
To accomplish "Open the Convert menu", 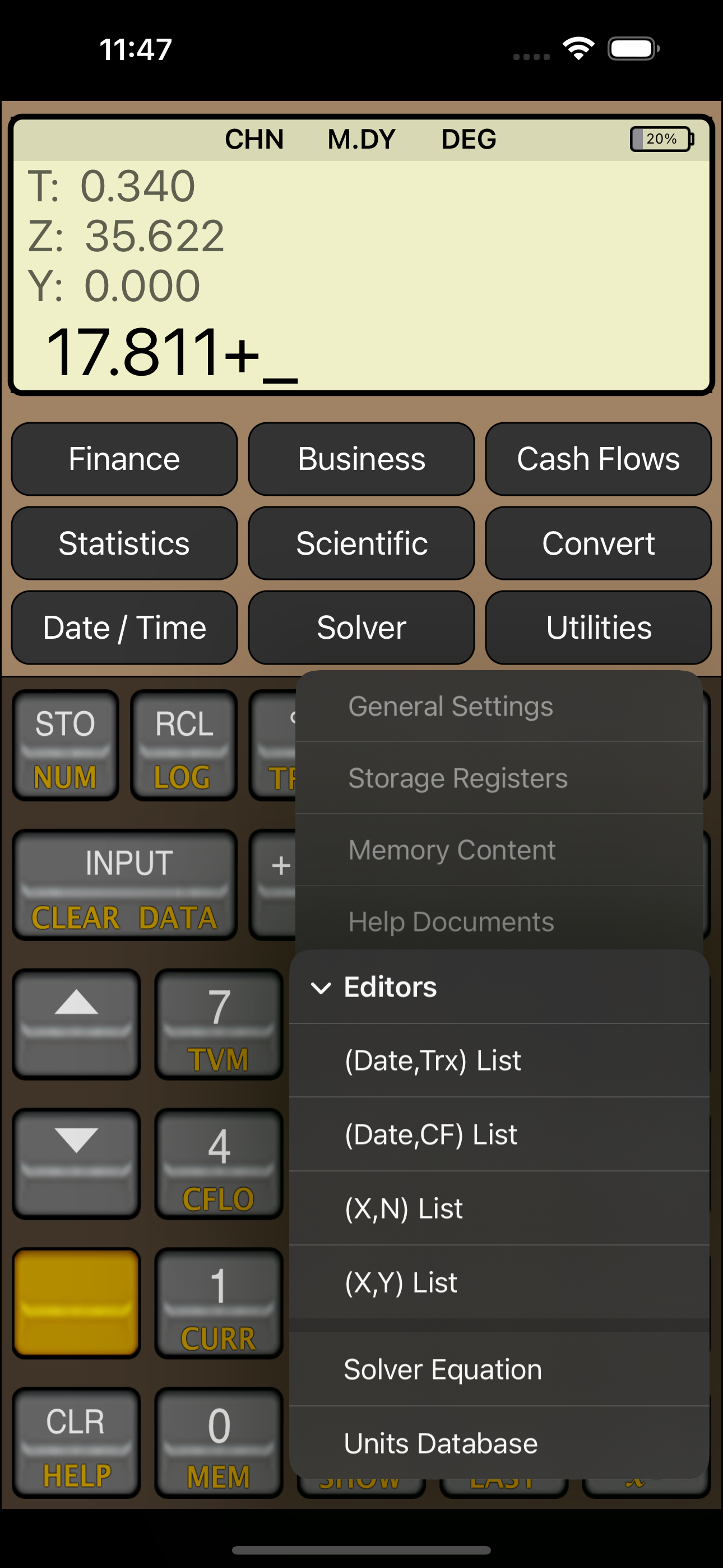I will tap(598, 543).
